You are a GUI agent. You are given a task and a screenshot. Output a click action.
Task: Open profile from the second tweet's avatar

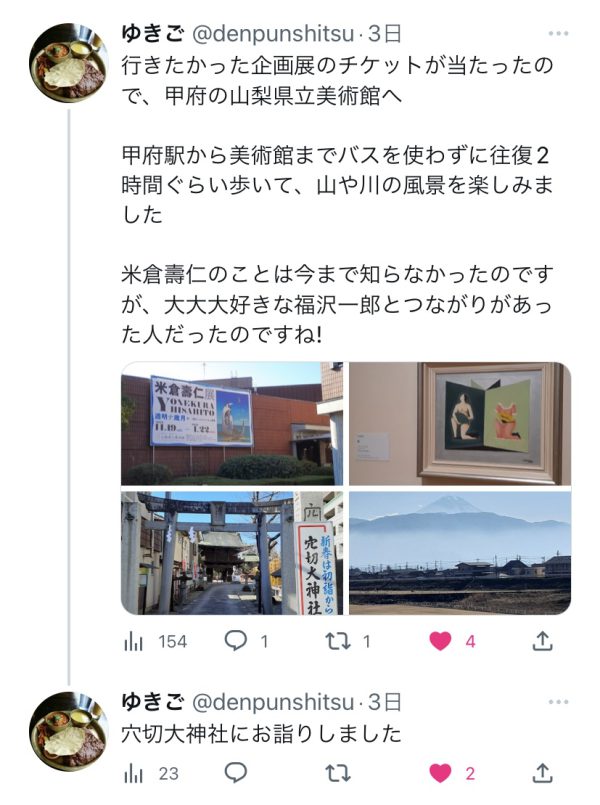68,731
